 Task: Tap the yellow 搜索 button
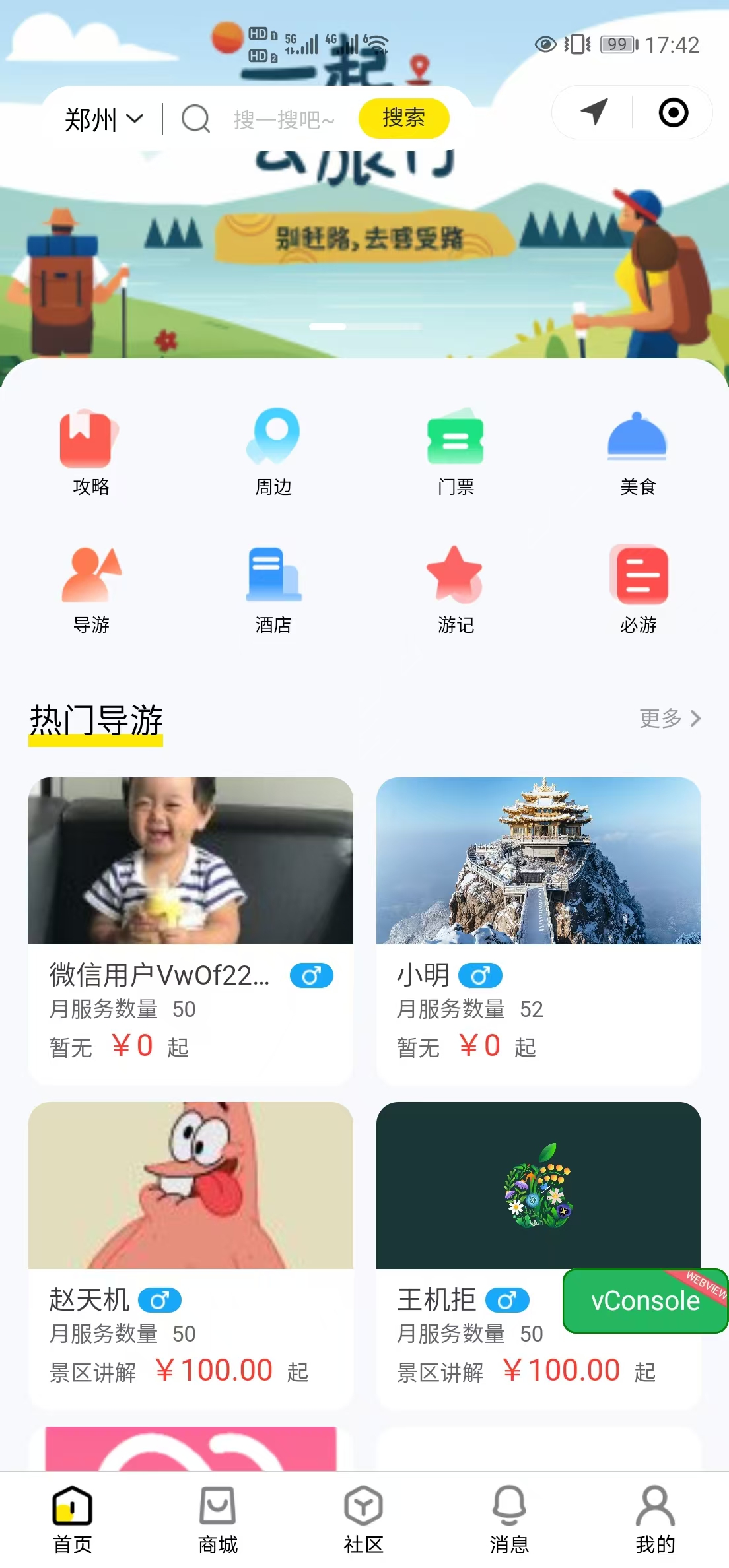coord(403,118)
